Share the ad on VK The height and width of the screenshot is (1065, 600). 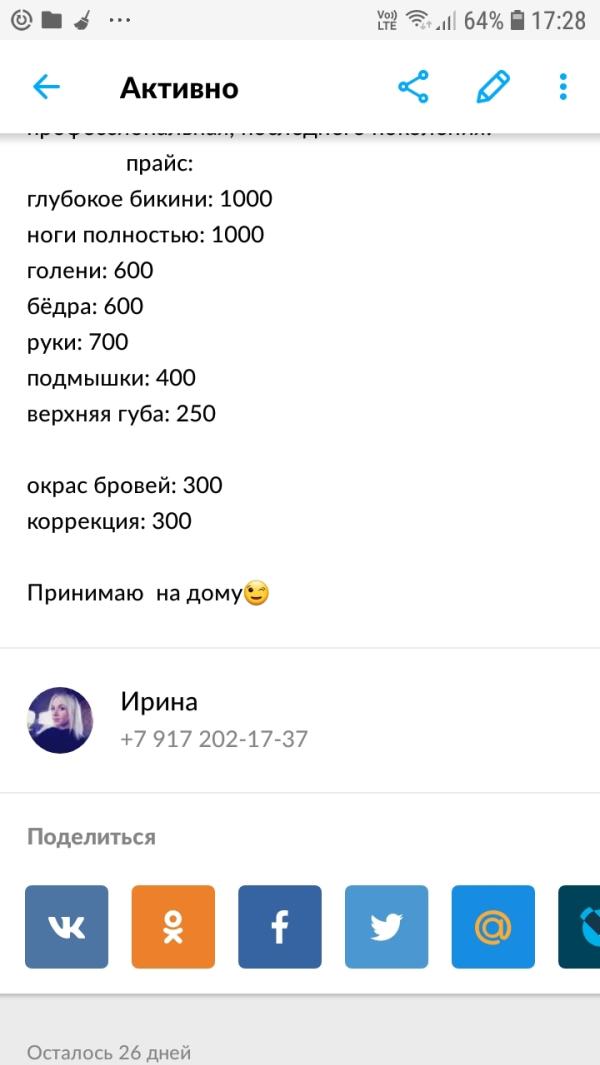[x=67, y=926]
